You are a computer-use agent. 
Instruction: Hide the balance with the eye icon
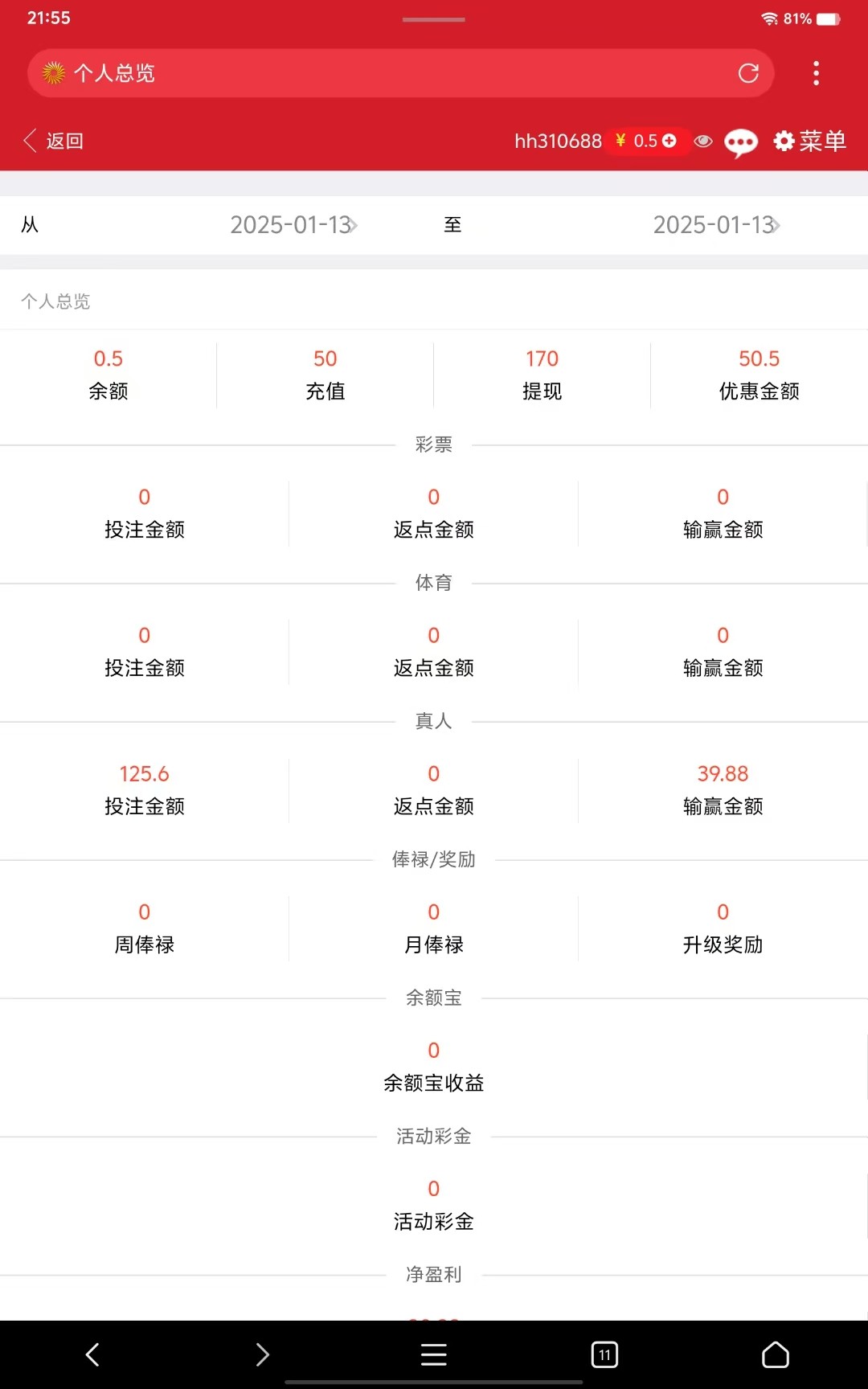click(x=703, y=141)
